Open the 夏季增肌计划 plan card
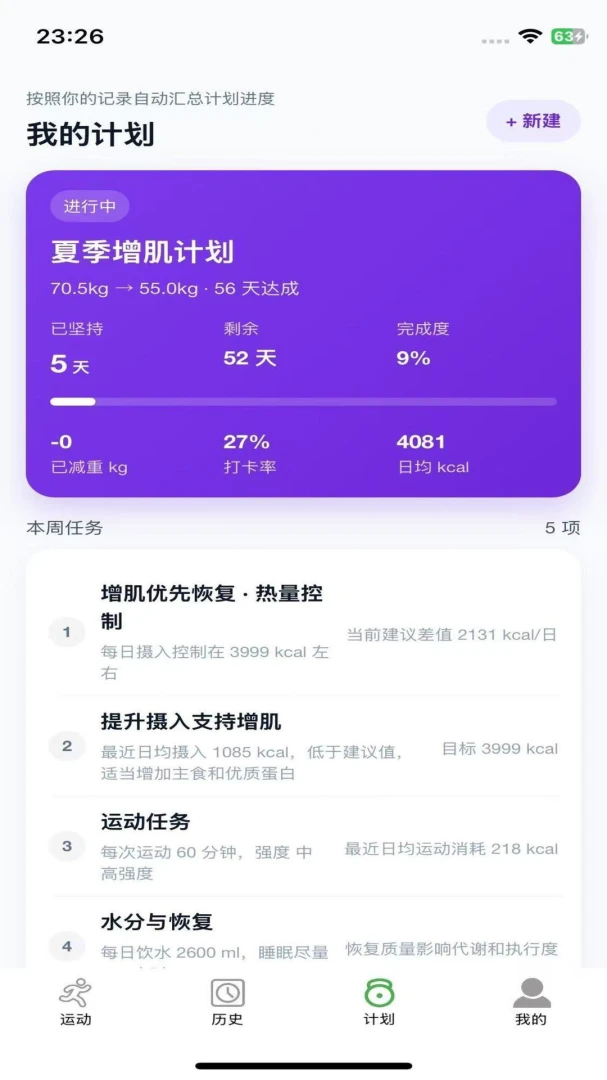 [x=303, y=333]
